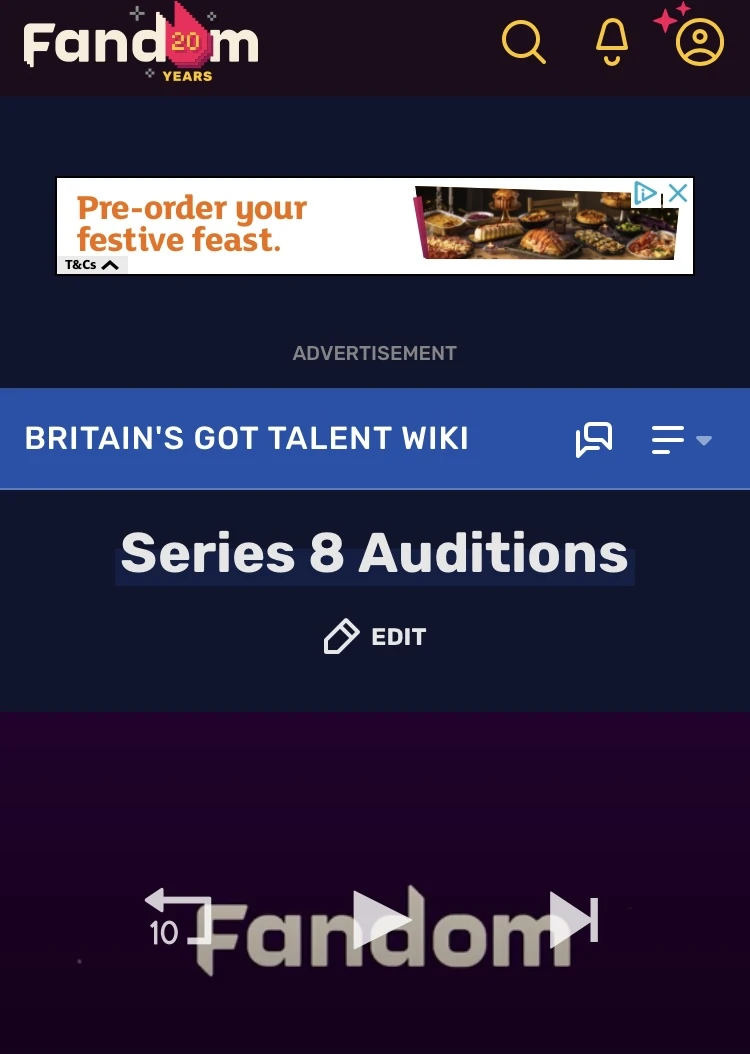Edit the Series 8 Auditions page
The image size is (750, 1054).
click(x=376, y=637)
